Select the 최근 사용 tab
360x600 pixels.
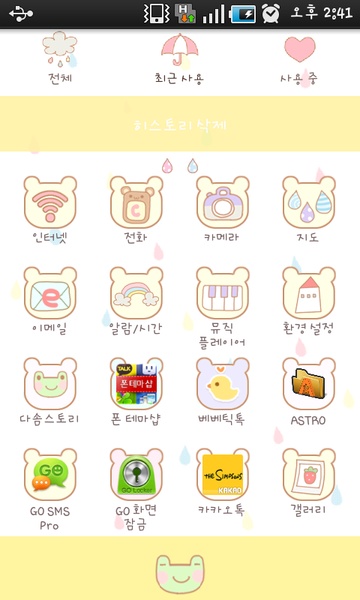point(180,59)
